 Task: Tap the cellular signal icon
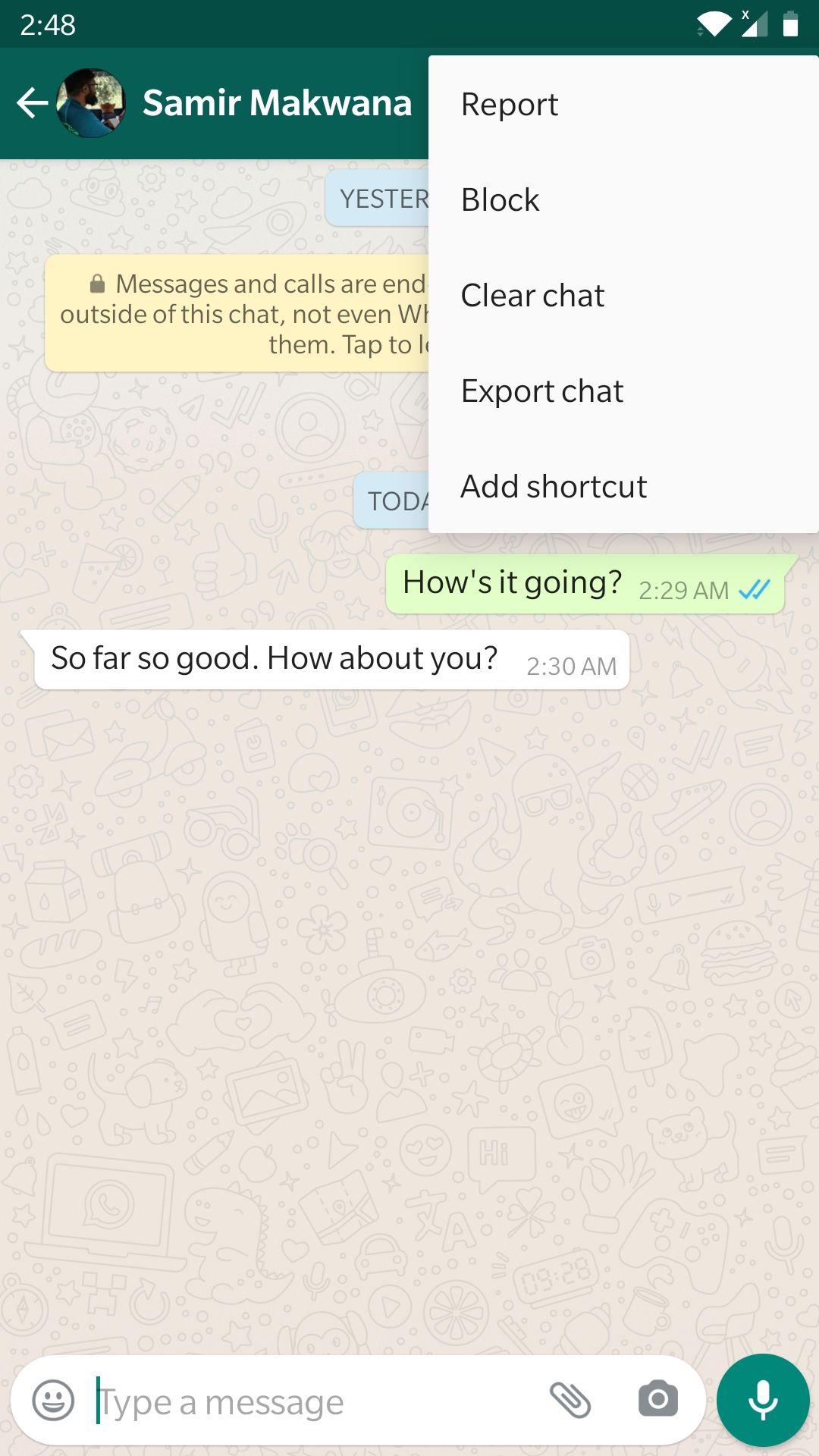pyautogui.click(x=753, y=24)
